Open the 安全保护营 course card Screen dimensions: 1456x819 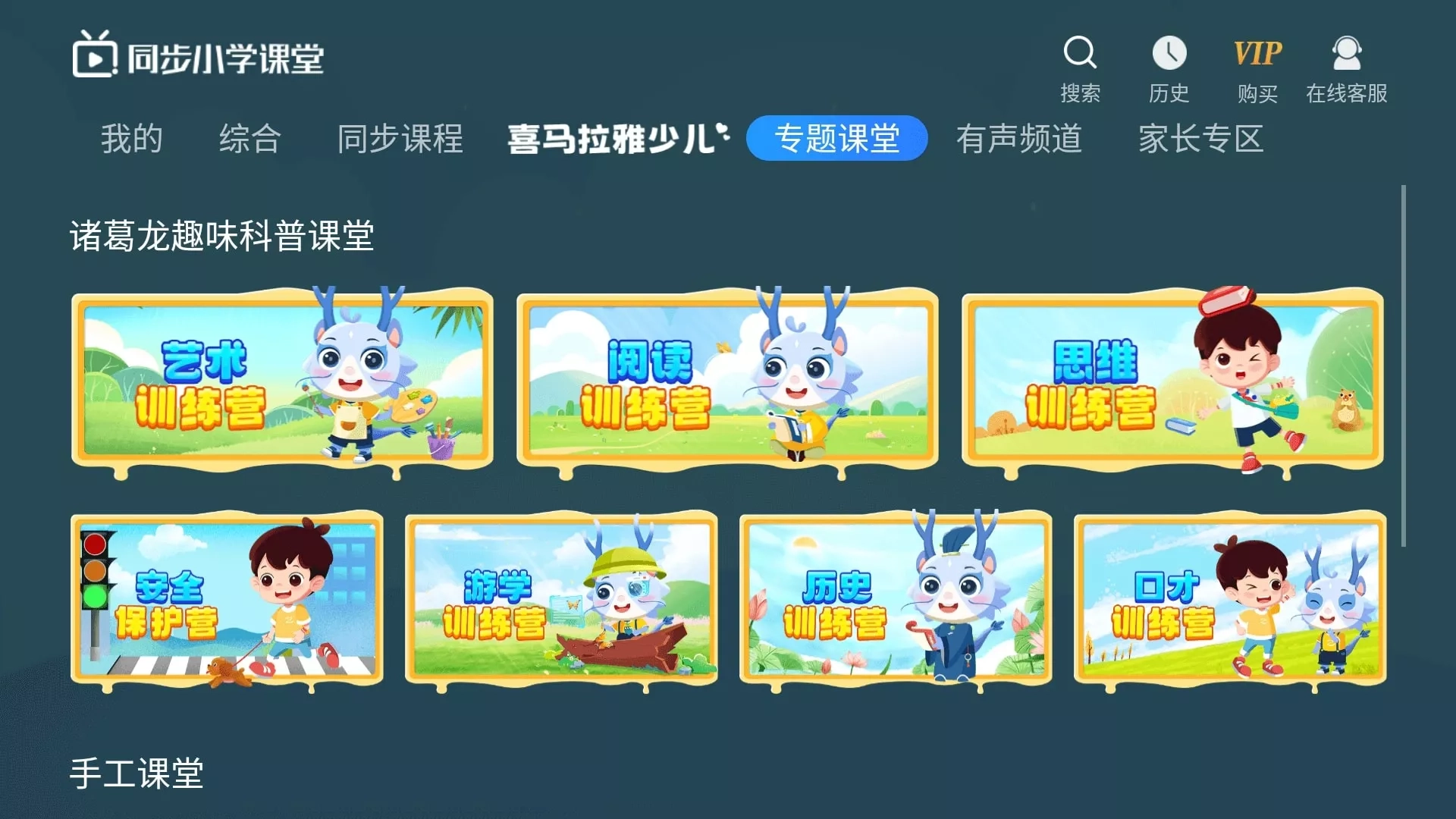[227, 600]
